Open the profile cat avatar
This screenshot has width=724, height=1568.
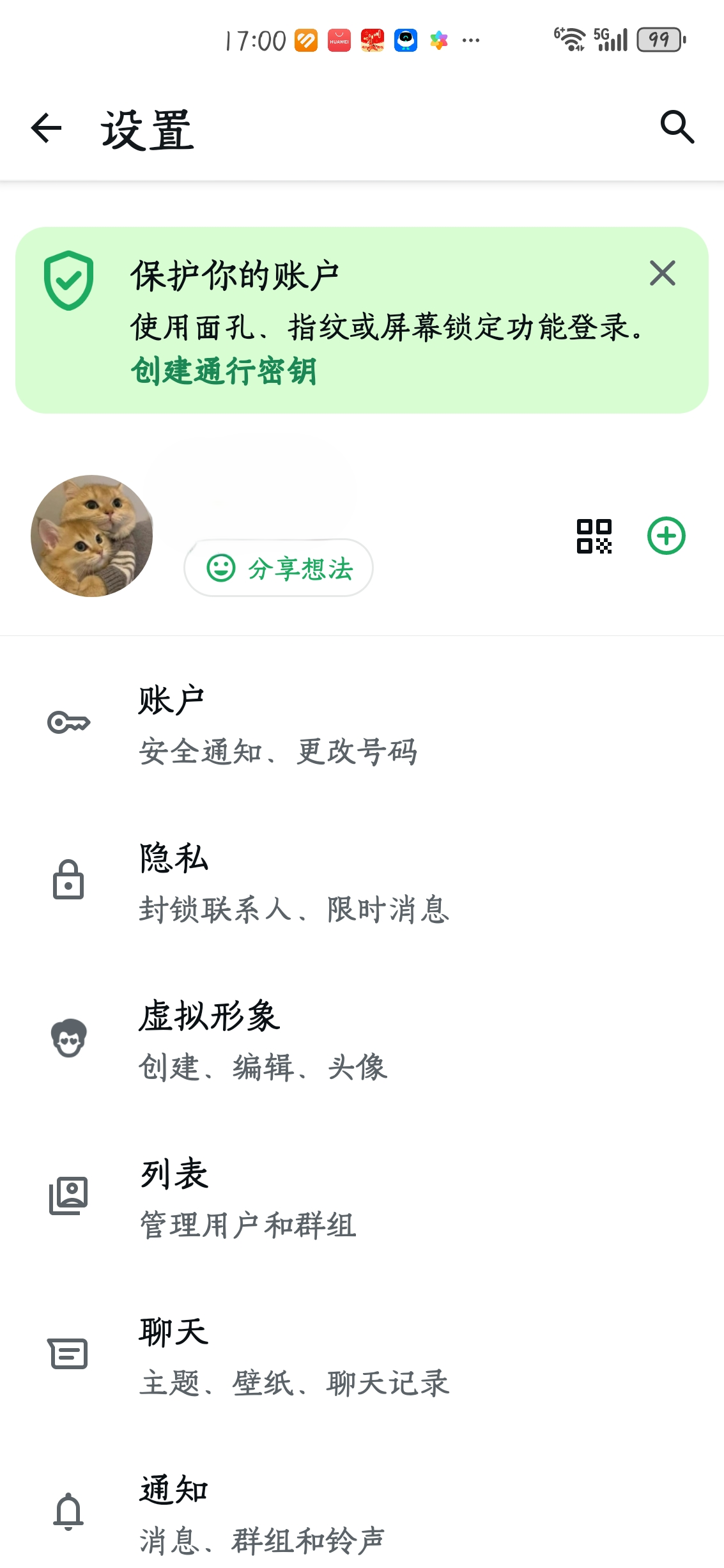(92, 536)
